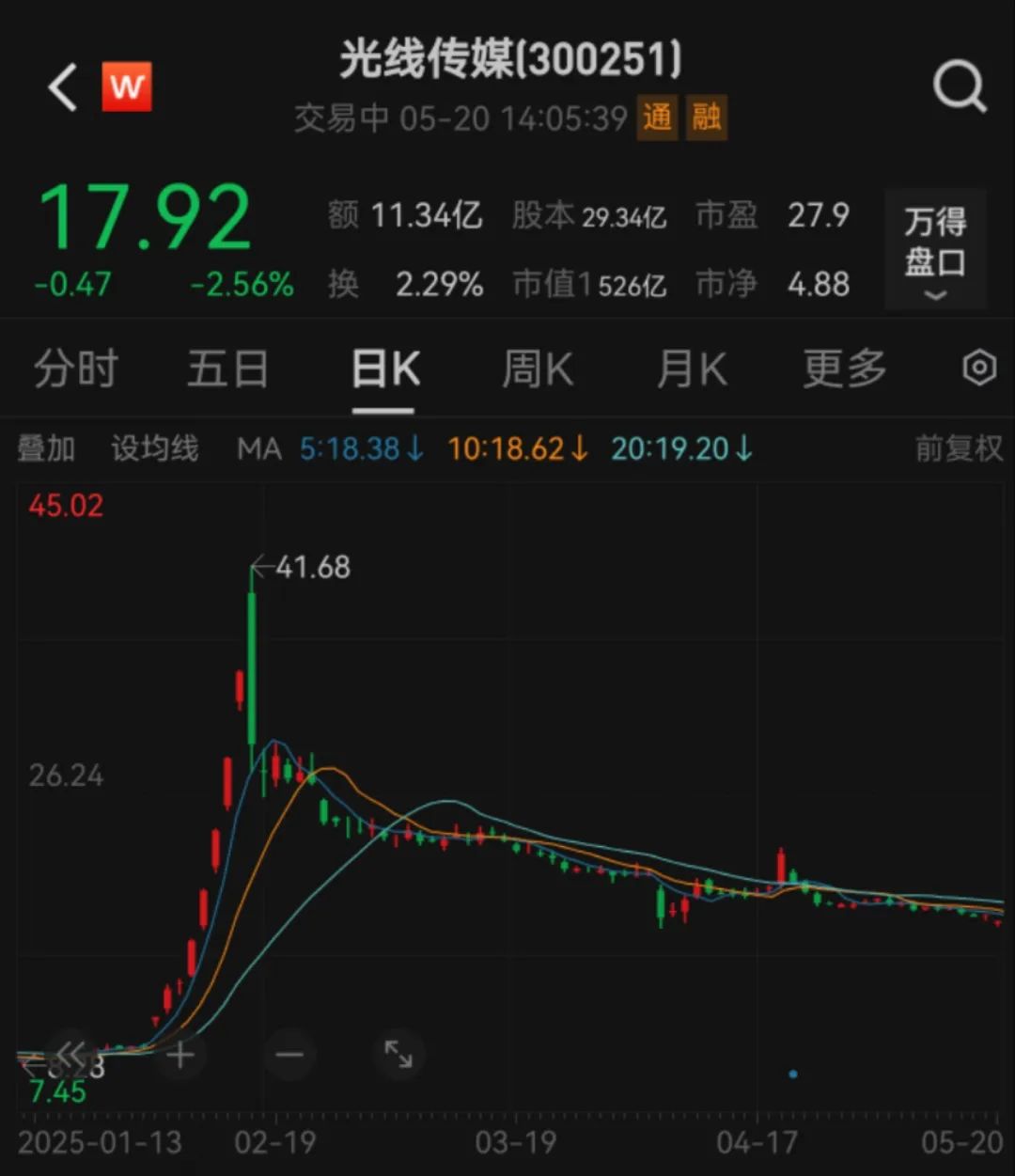Screen dimensions: 1015x1176
Task: Open the search magnifier icon
Action: click(x=959, y=88)
